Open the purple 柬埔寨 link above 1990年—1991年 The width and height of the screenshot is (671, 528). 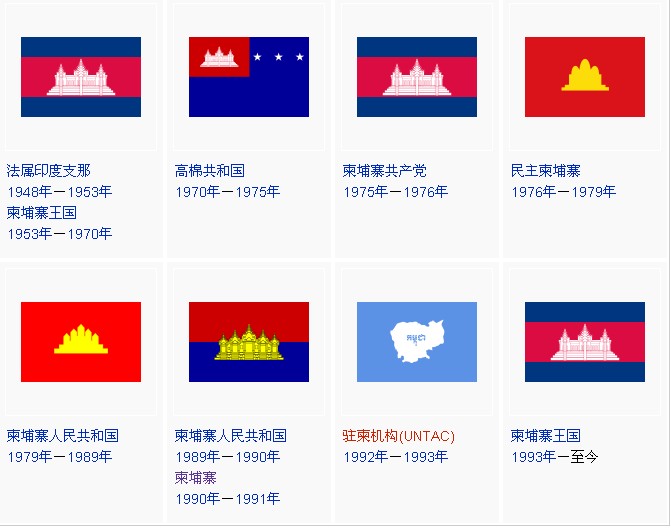tap(195, 477)
